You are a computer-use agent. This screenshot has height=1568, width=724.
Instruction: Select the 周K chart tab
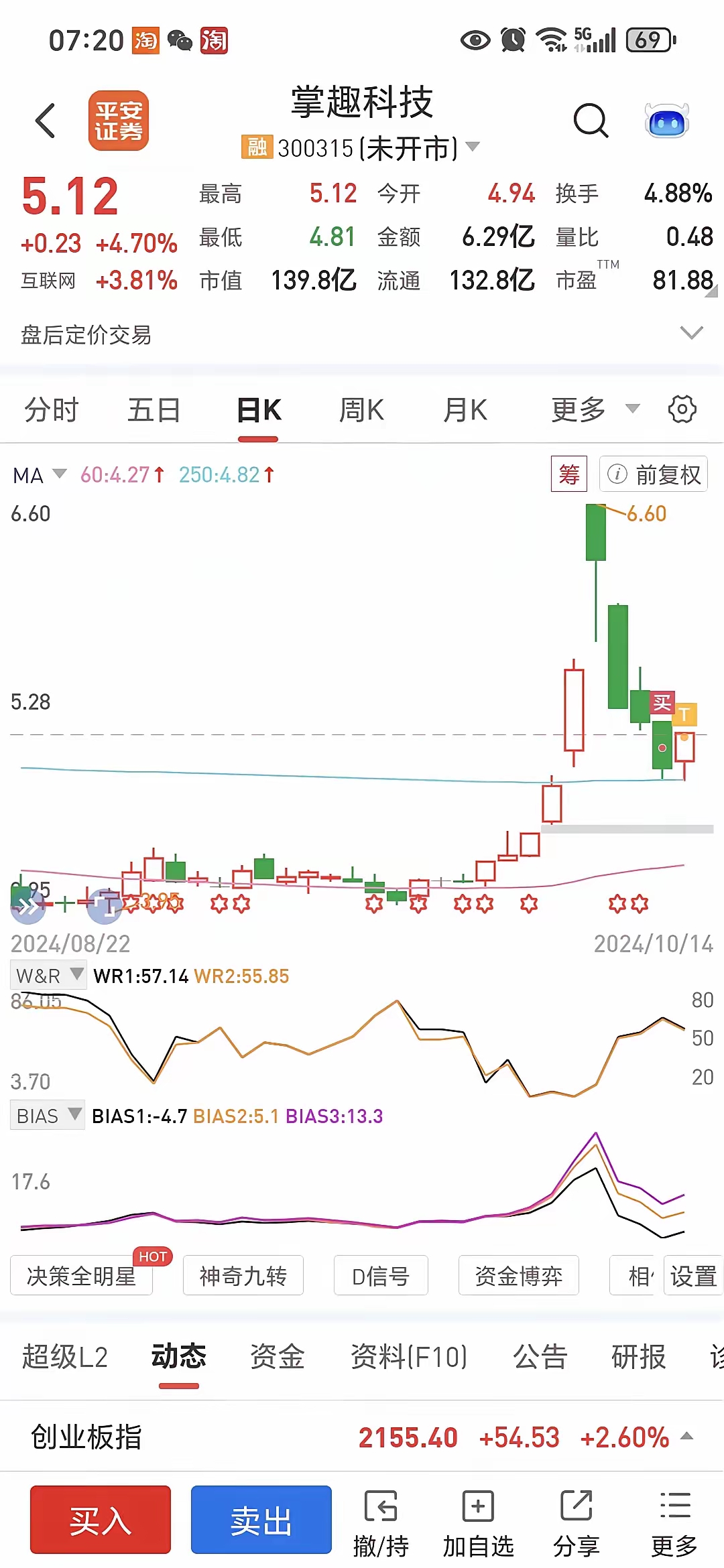(x=361, y=409)
